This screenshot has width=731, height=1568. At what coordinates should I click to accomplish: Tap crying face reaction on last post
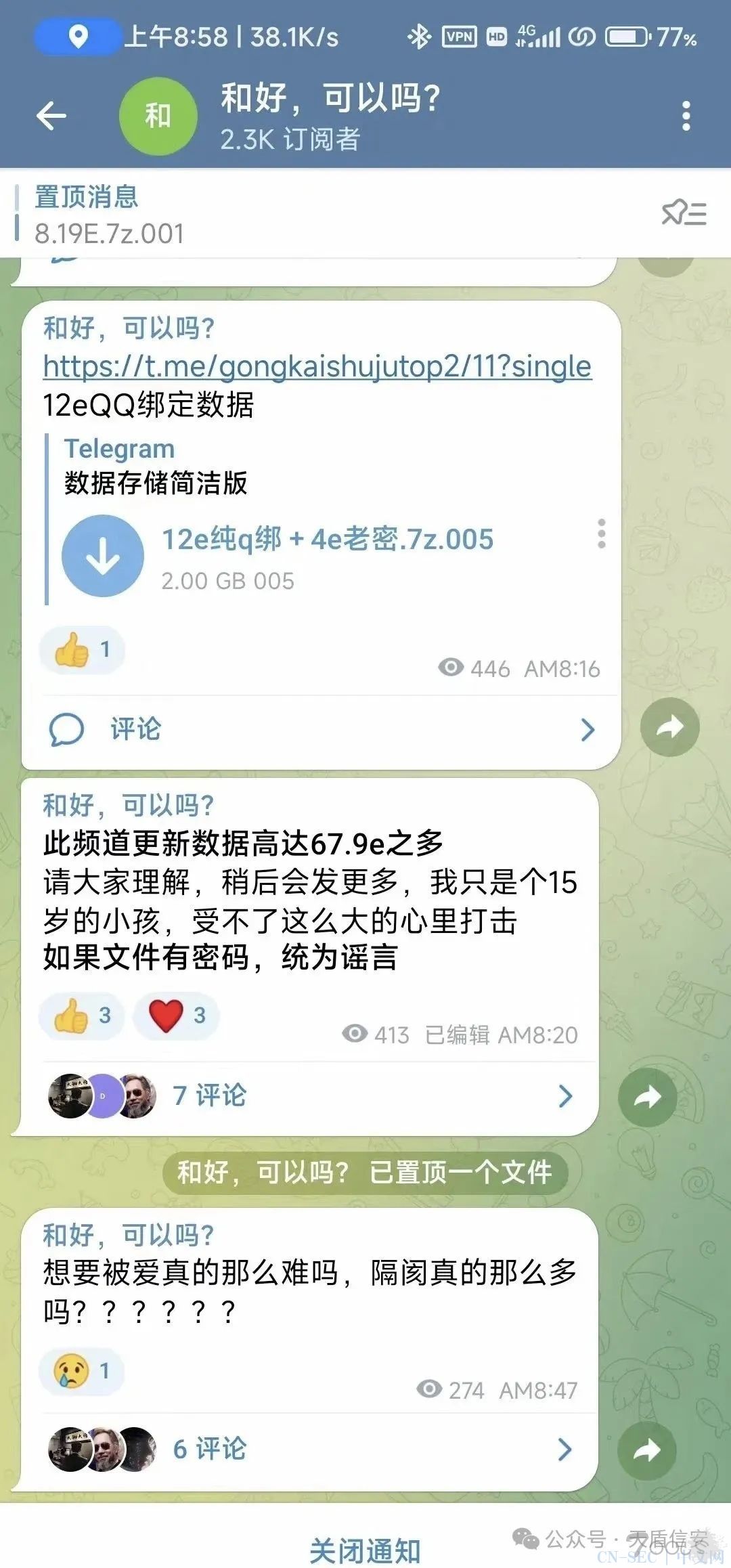click(x=82, y=1371)
